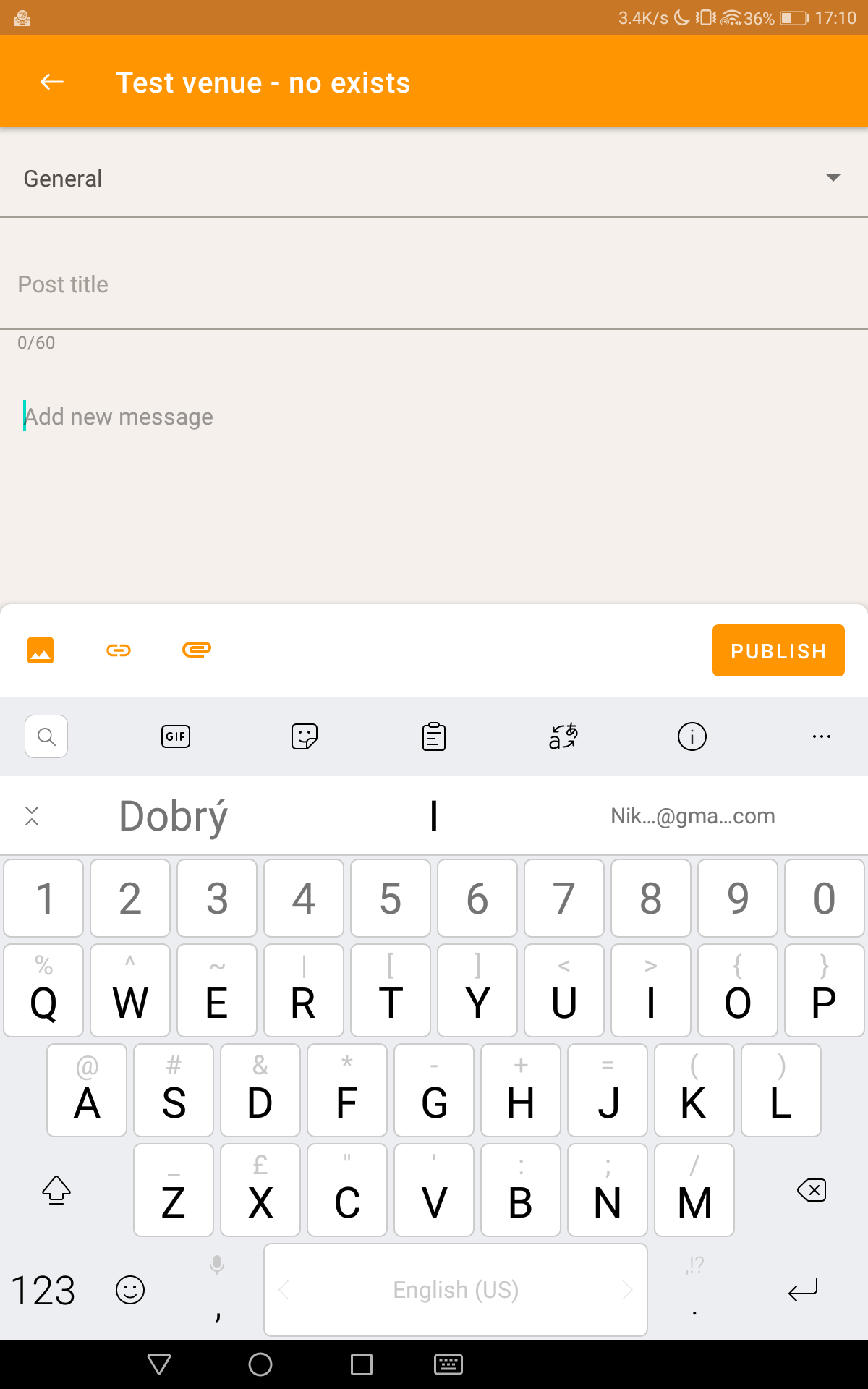868x1389 pixels.
Task: Publish the post
Action: [x=778, y=650]
